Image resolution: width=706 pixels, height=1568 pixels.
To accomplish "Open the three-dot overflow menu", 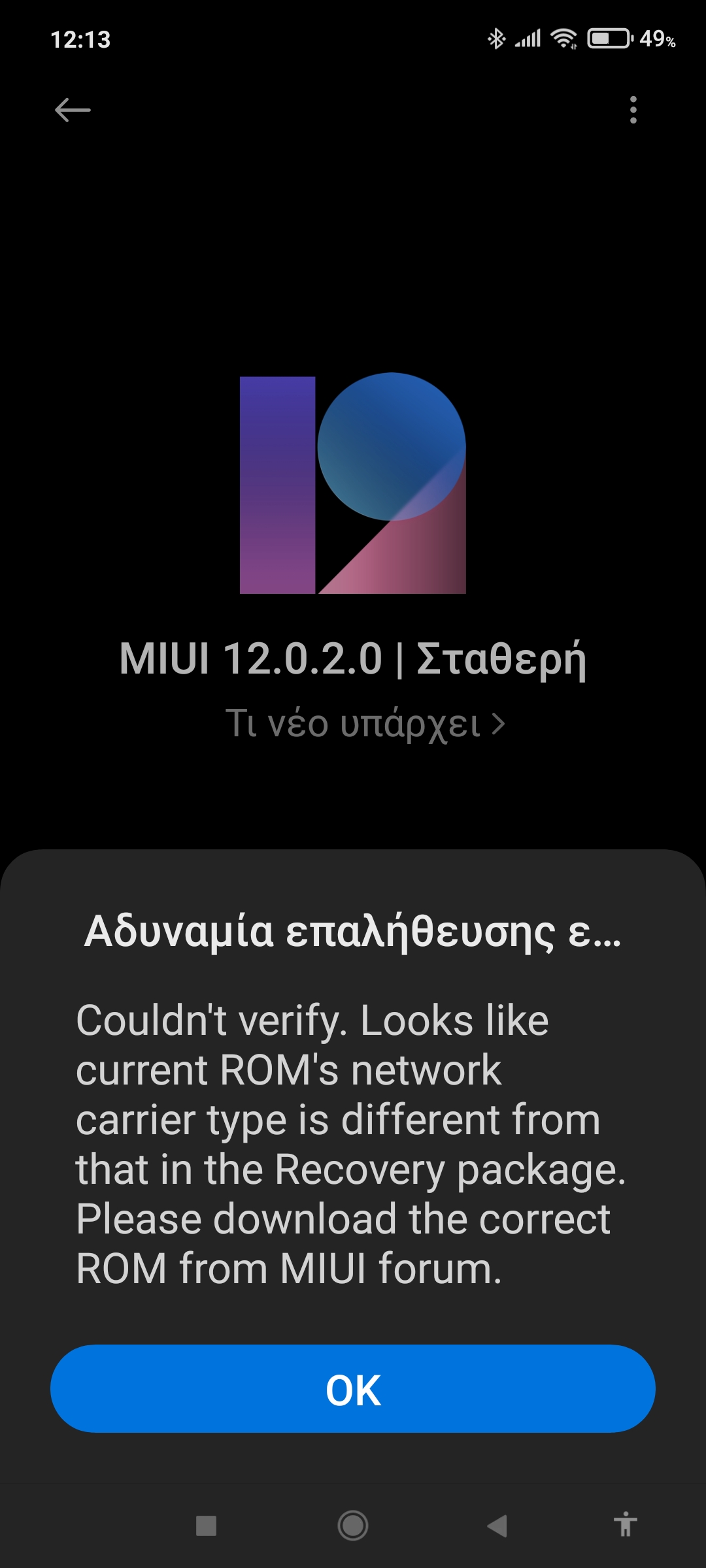I will (x=633, y=110).
